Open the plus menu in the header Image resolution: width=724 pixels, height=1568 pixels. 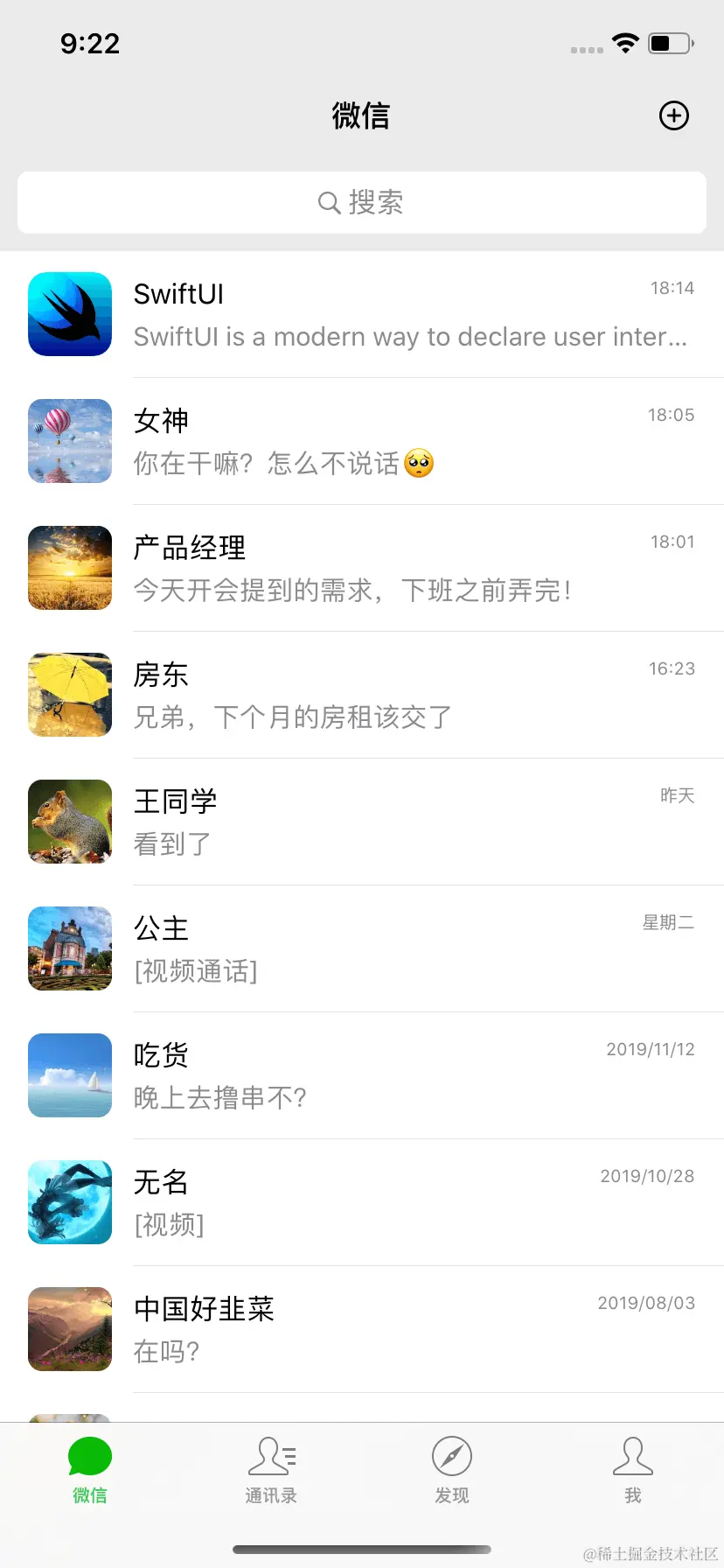pos(673,115)
